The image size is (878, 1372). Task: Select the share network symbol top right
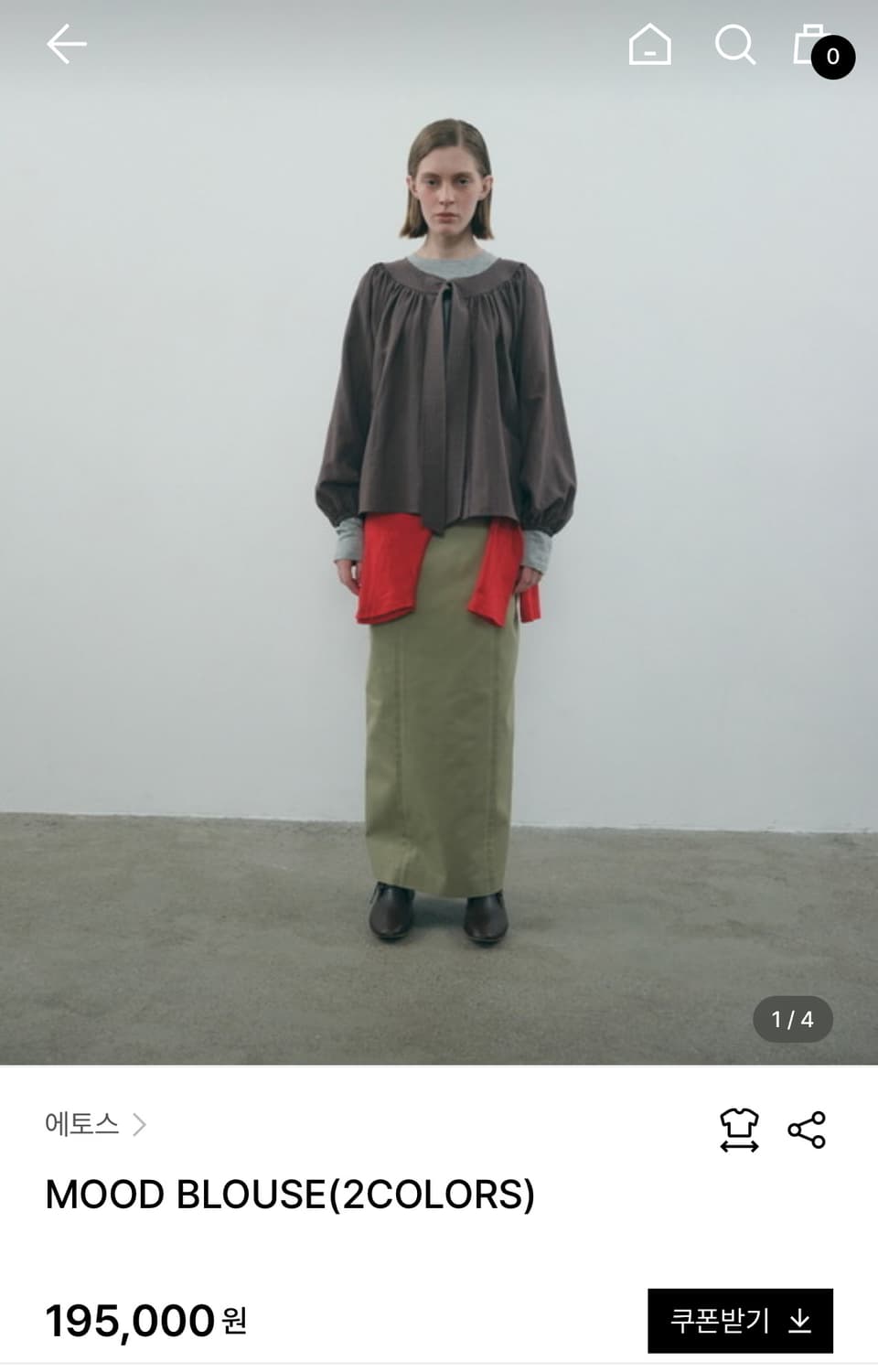point(807,1131)
